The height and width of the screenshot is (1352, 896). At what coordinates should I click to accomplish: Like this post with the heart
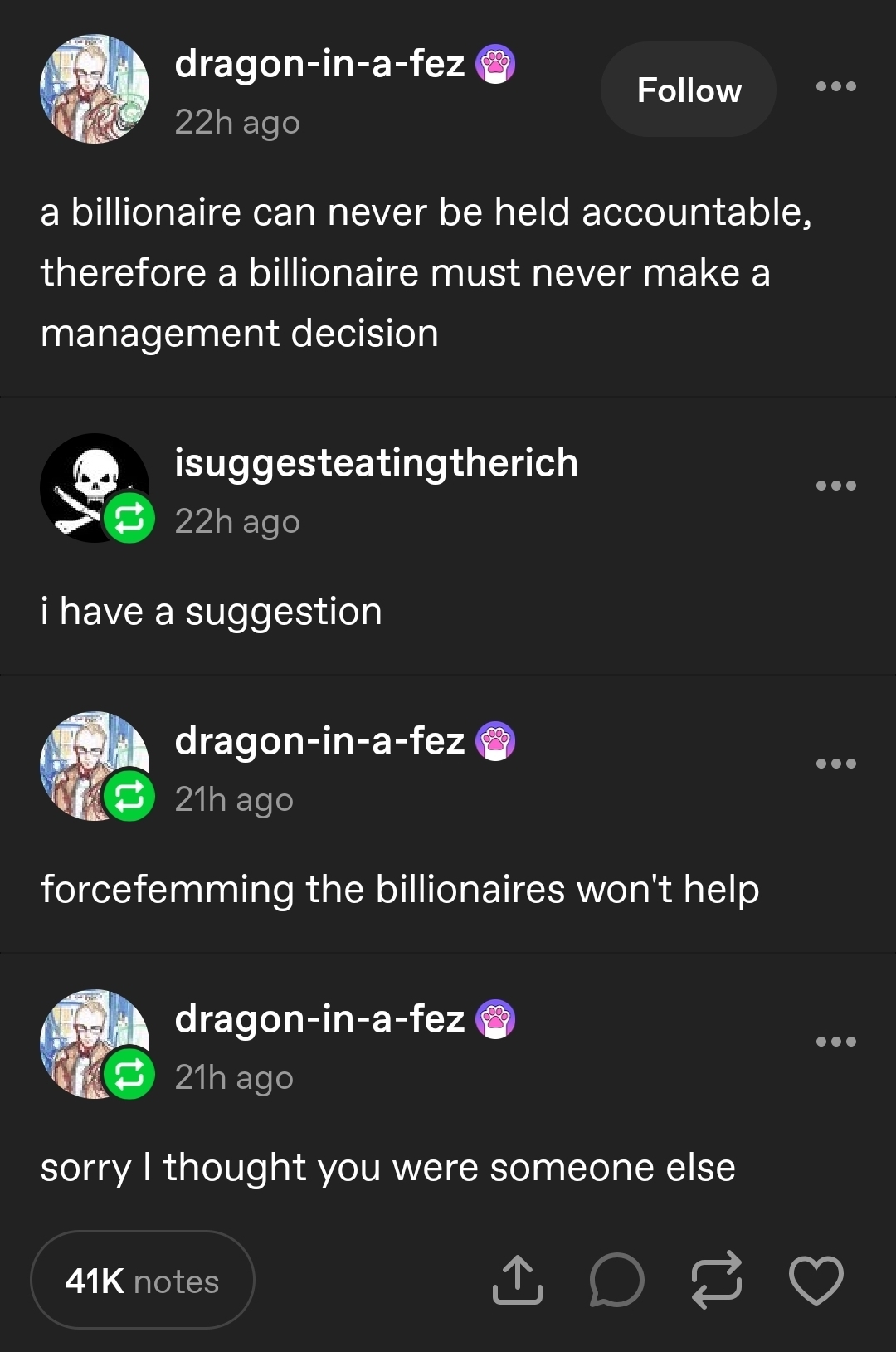coord(816,1280)
